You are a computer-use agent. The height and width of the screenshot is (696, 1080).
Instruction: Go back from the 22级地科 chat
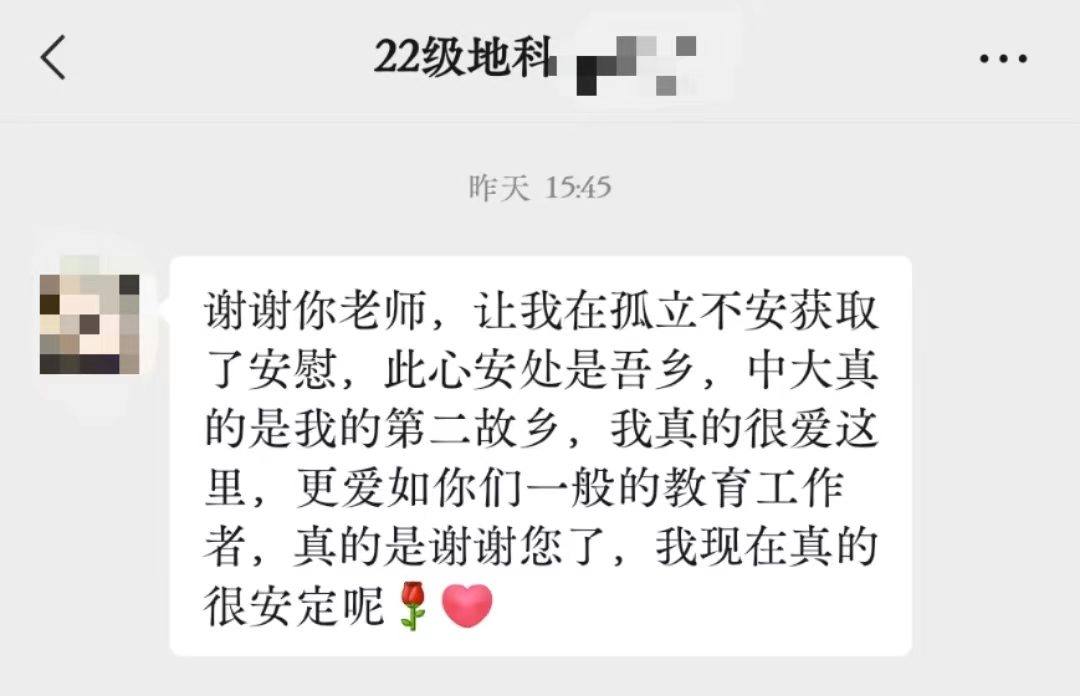point(53,58)
